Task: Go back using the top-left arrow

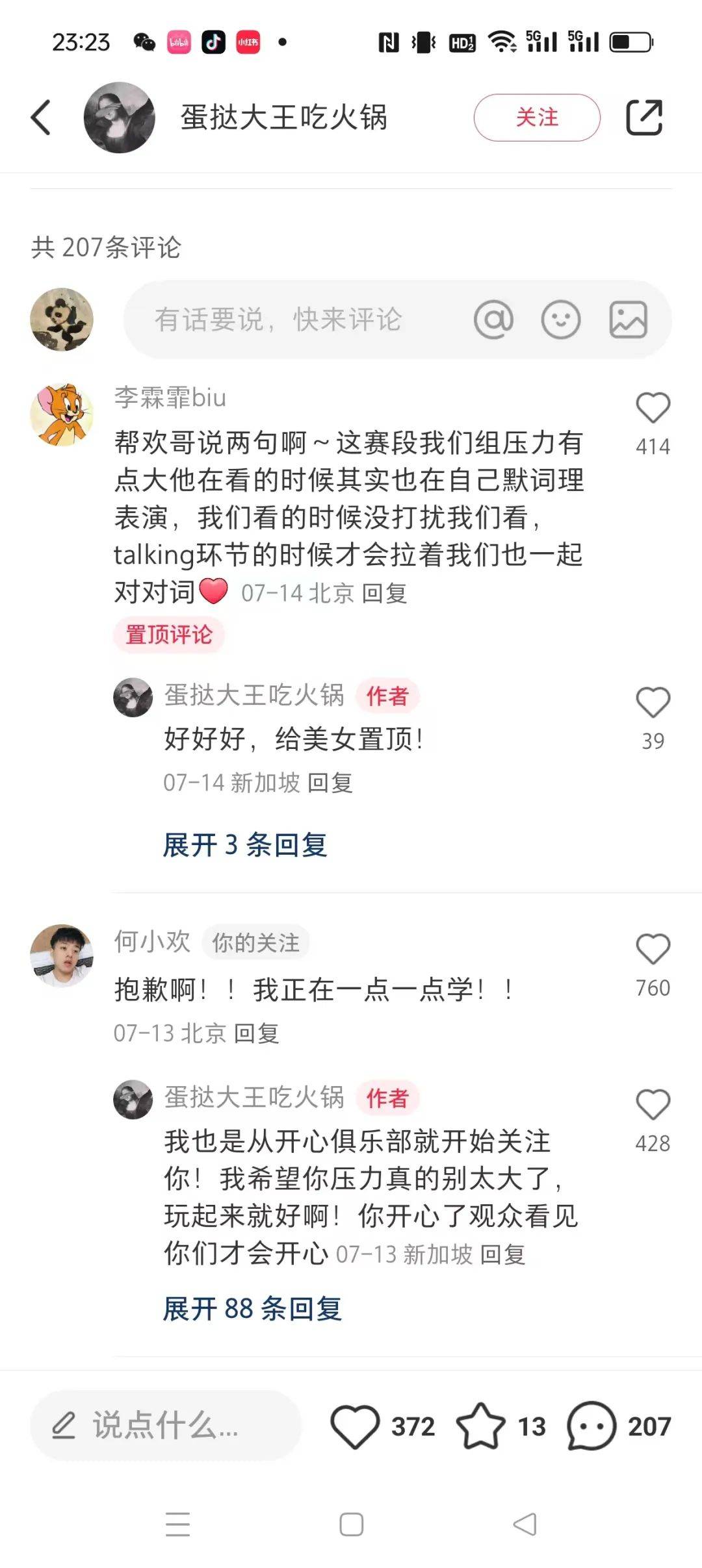Action: [x=41, y=118]
